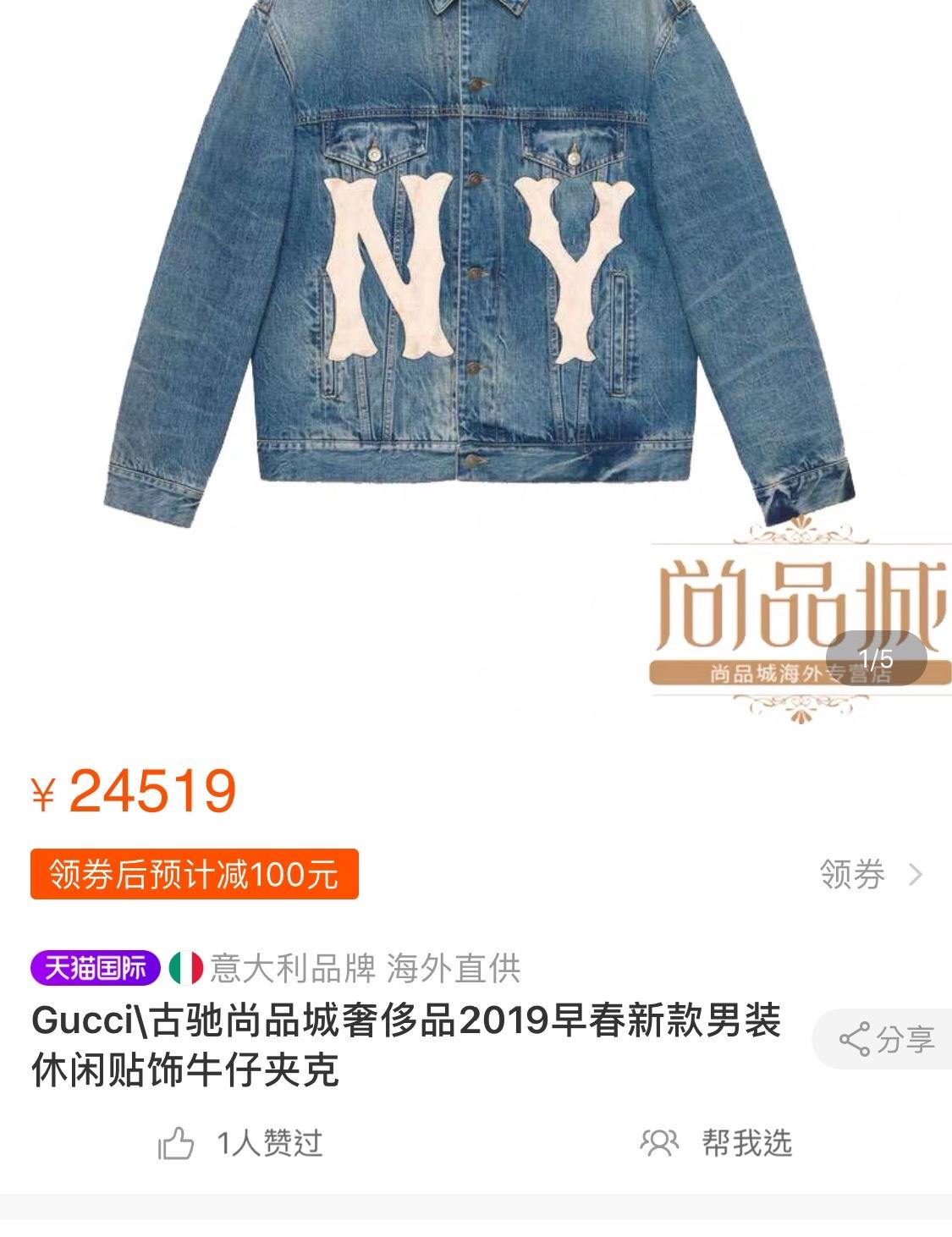Image resolution: width=952 pixels, height=1237 pixels.
Task: Tap 帮我选 to ask friends
Action: pyautogui.click(x=718, y=1143)
